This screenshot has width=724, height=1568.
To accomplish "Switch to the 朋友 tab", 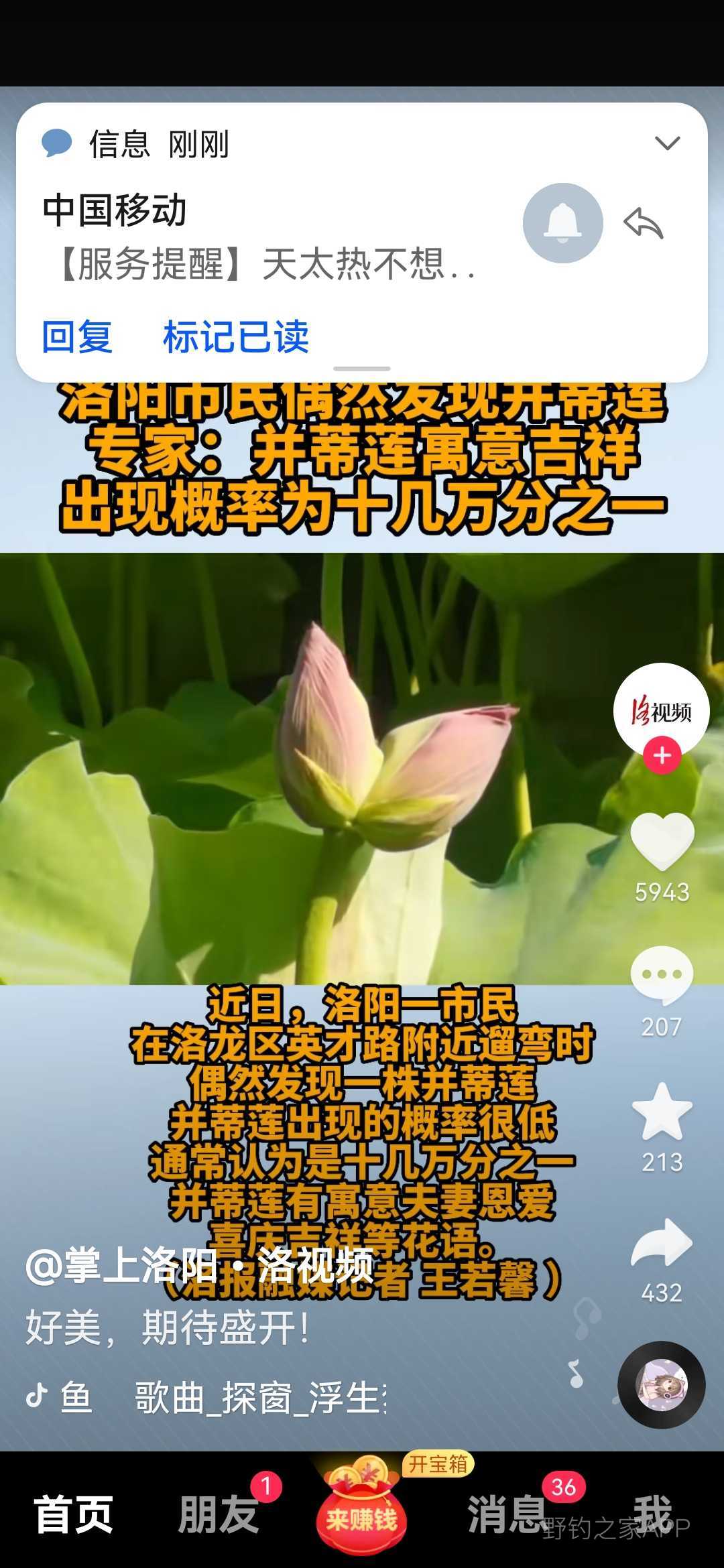I will pyautogui.click(x=219, y=1514).
